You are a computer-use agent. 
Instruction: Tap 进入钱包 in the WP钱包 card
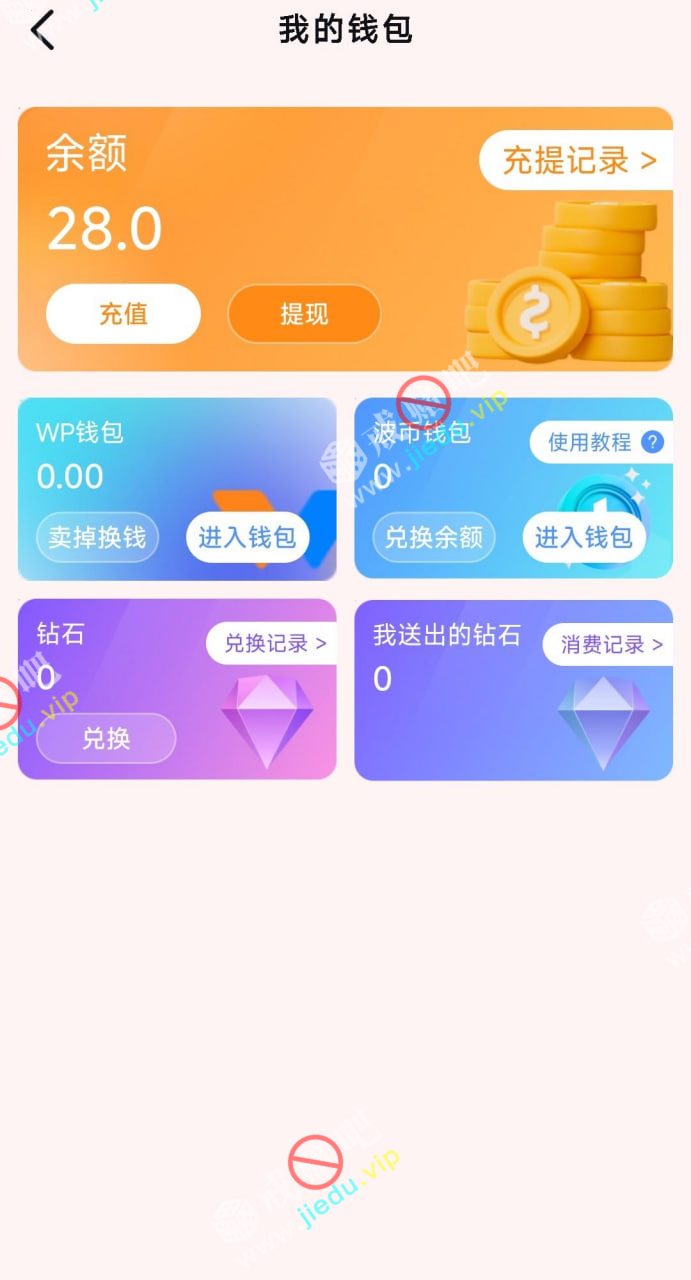point(247,537)
